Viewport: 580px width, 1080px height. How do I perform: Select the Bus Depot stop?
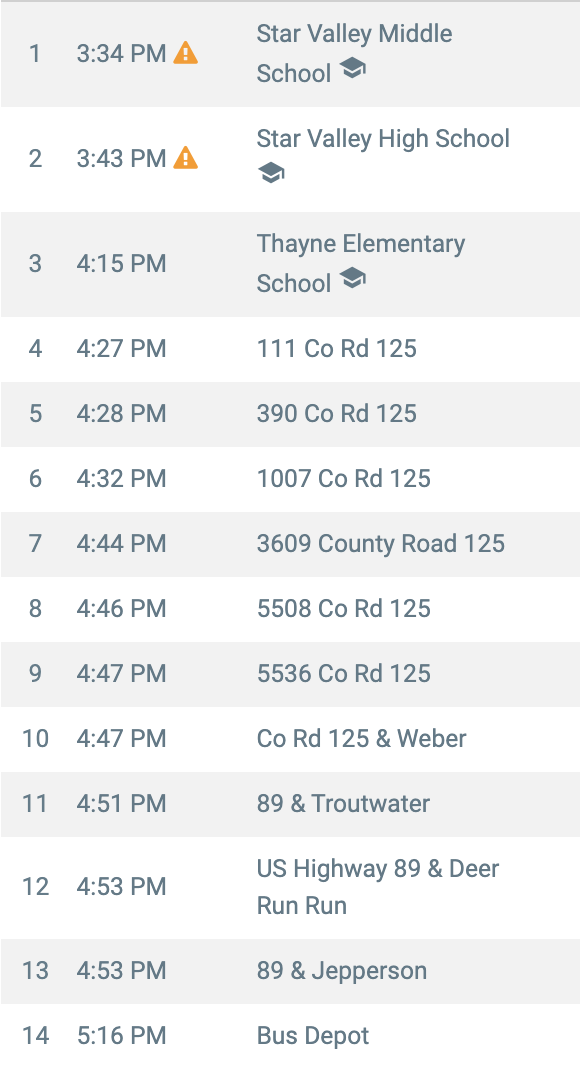coord(290,1036)
